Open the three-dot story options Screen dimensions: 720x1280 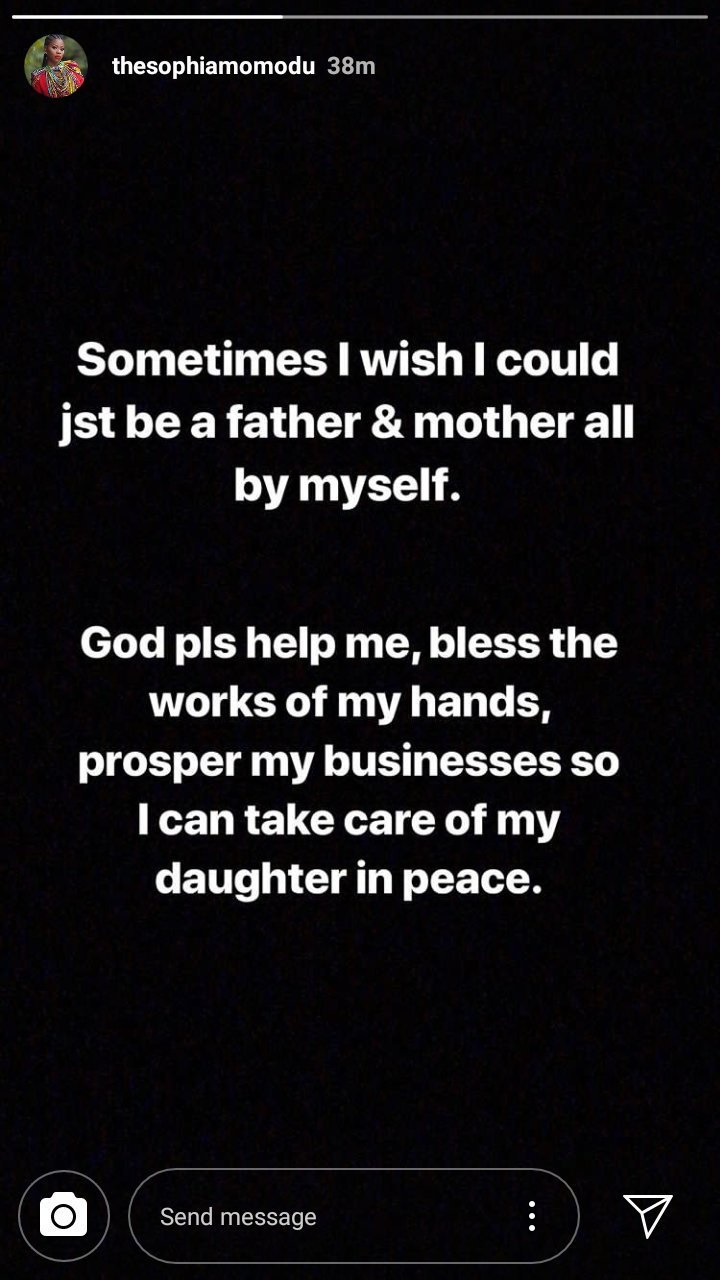(x=532, y=1216)
